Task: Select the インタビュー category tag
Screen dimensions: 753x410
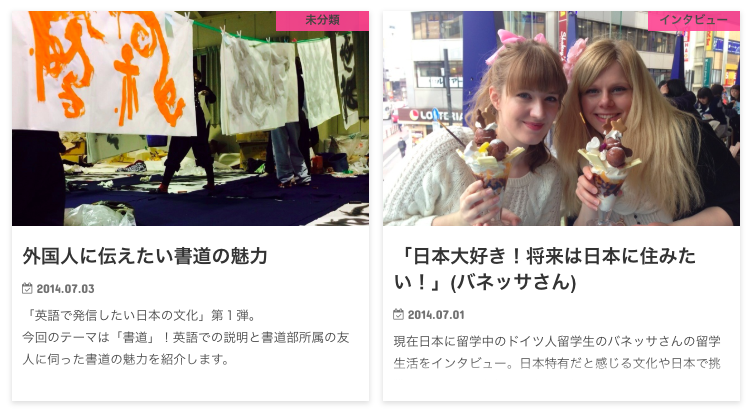Action: pos(693,20)
